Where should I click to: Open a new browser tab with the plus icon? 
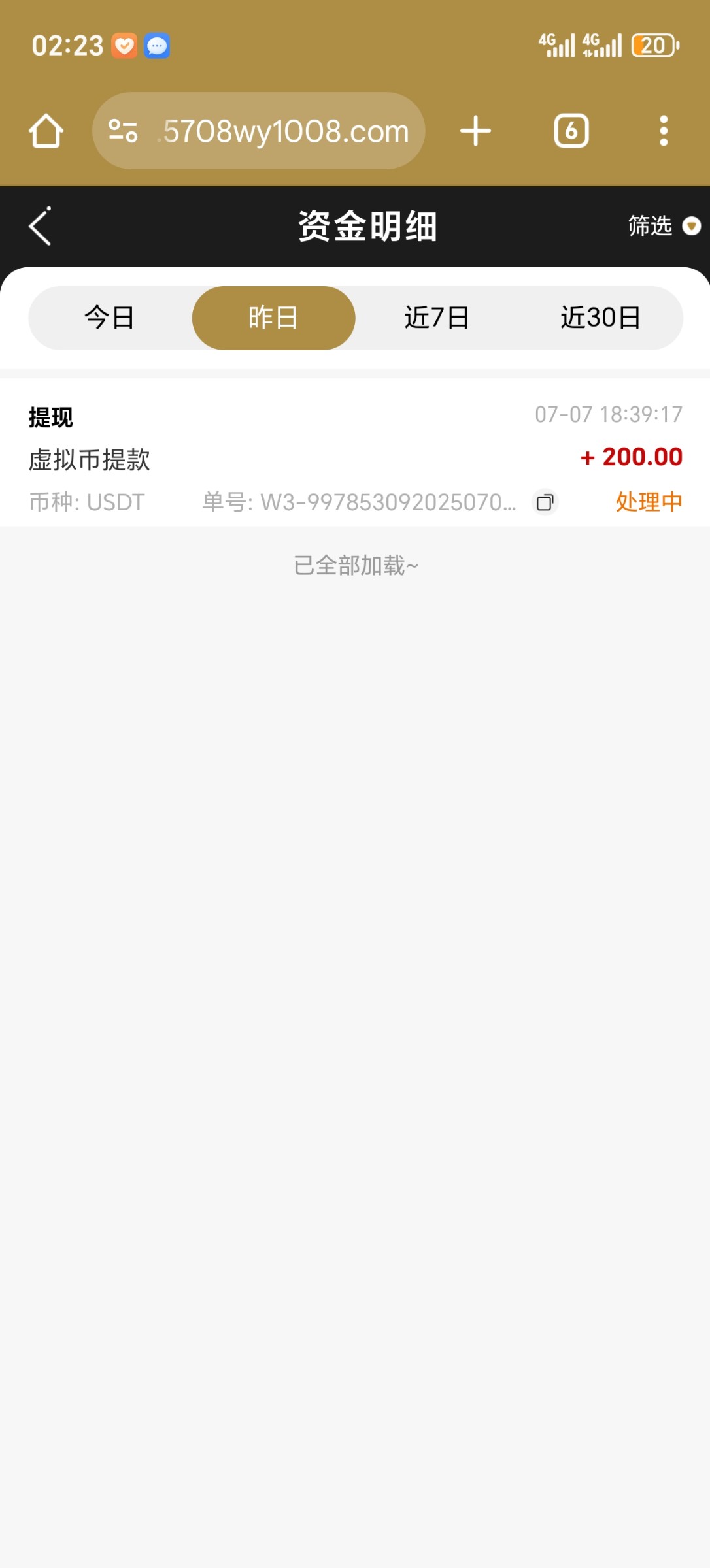(475, 130)
